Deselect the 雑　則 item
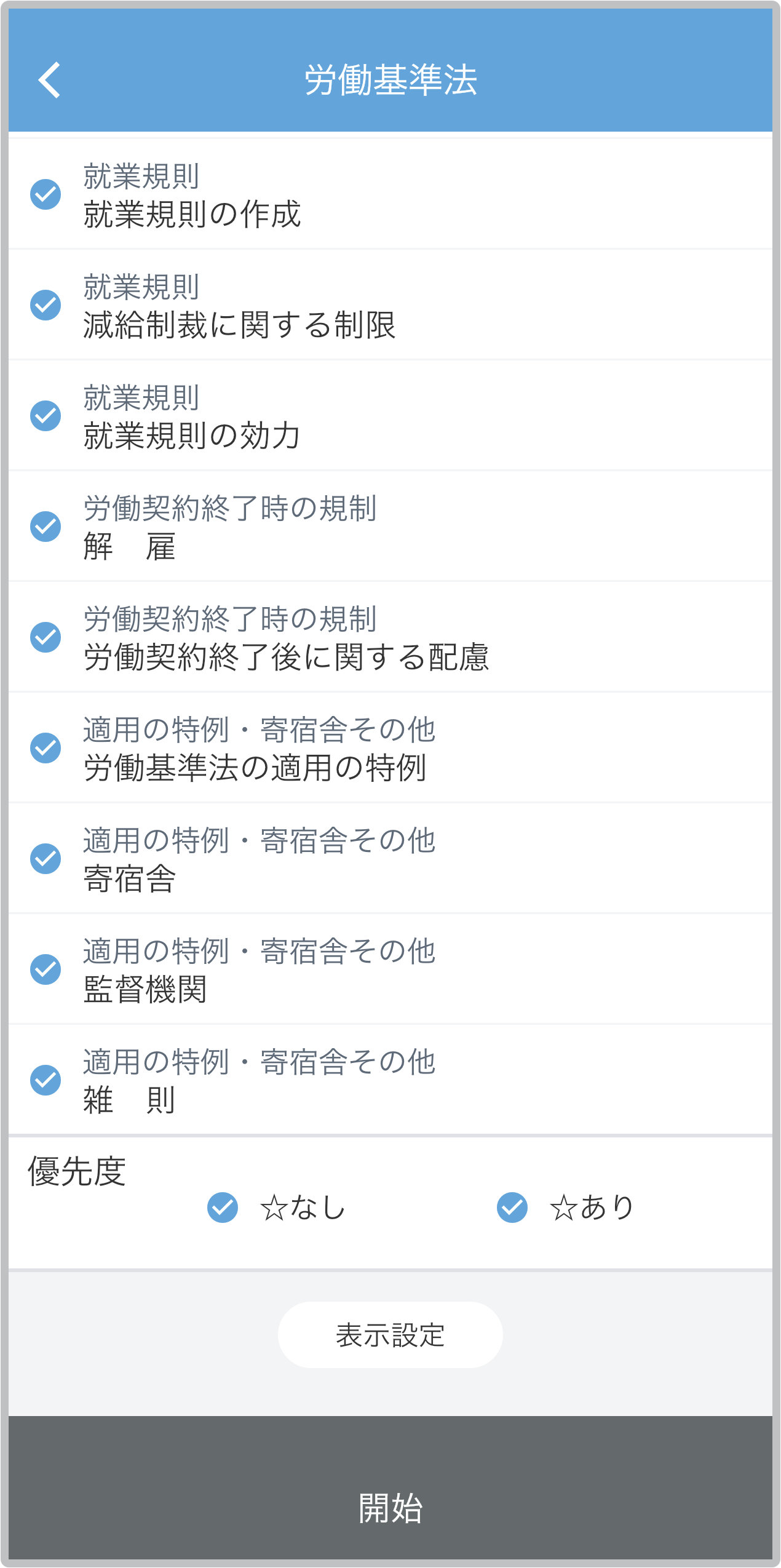Viewport: 781px width, 1568px height. click(46, 1080)
